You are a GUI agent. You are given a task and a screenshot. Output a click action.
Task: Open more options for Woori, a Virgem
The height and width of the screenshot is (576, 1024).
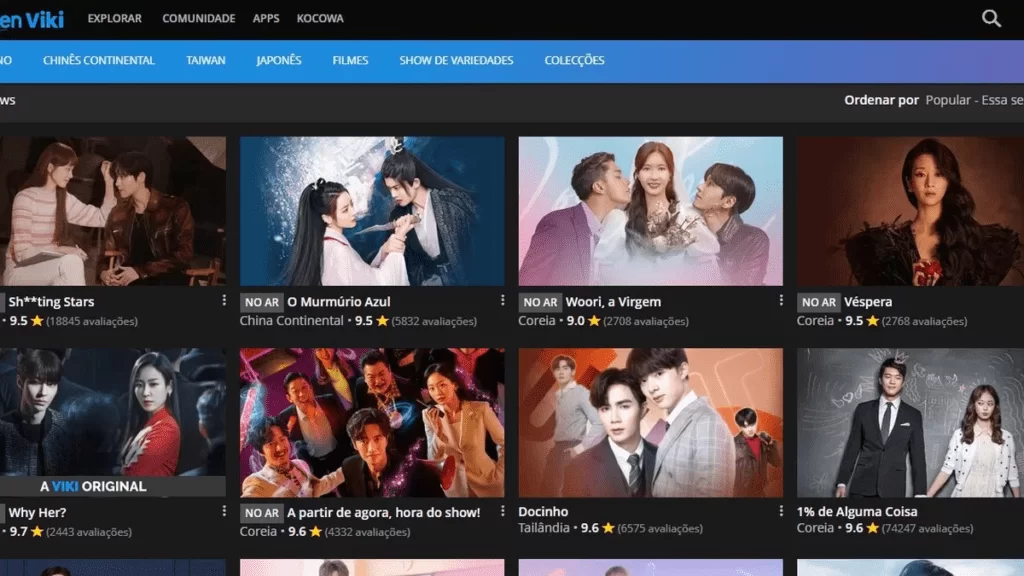[x=781, y=301]
